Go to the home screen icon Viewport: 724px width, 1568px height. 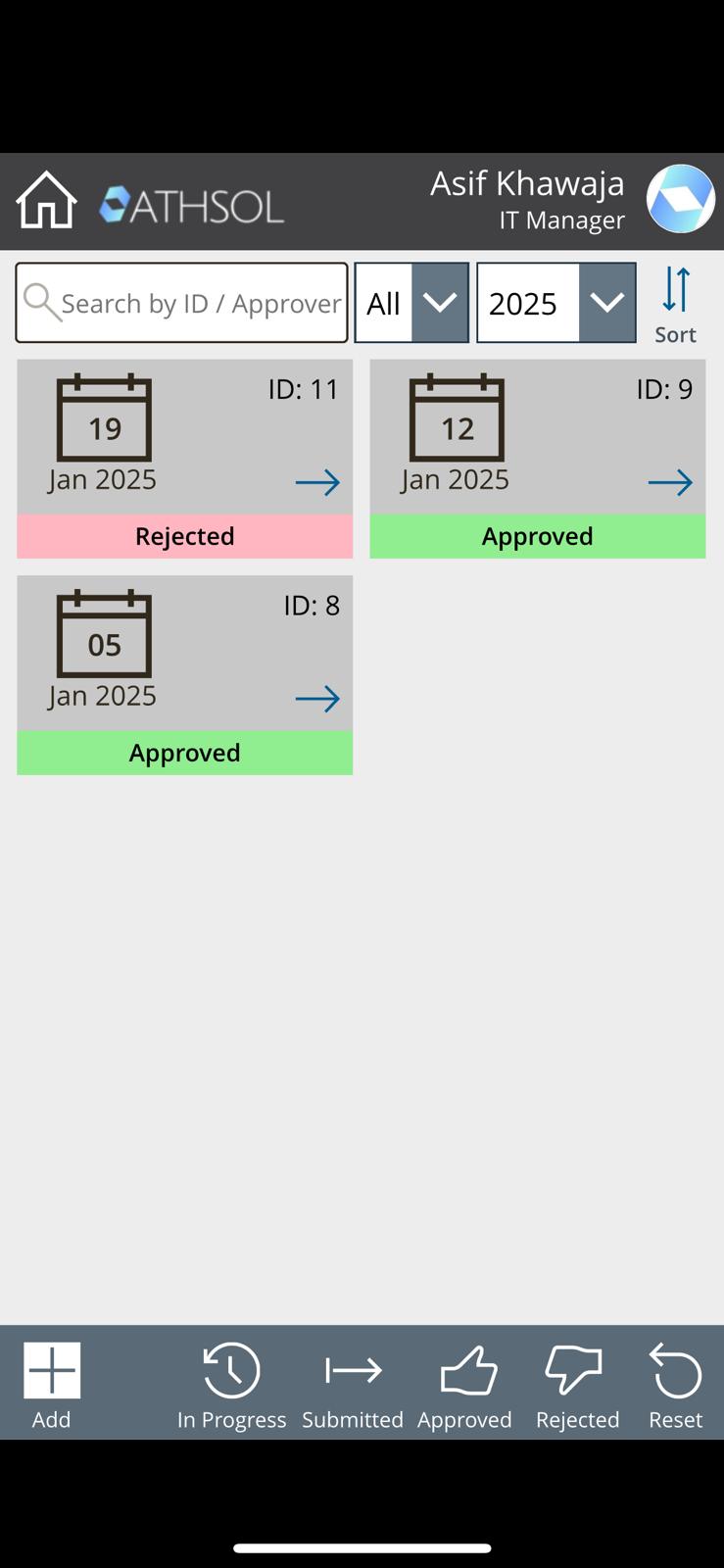click(46, 200)
